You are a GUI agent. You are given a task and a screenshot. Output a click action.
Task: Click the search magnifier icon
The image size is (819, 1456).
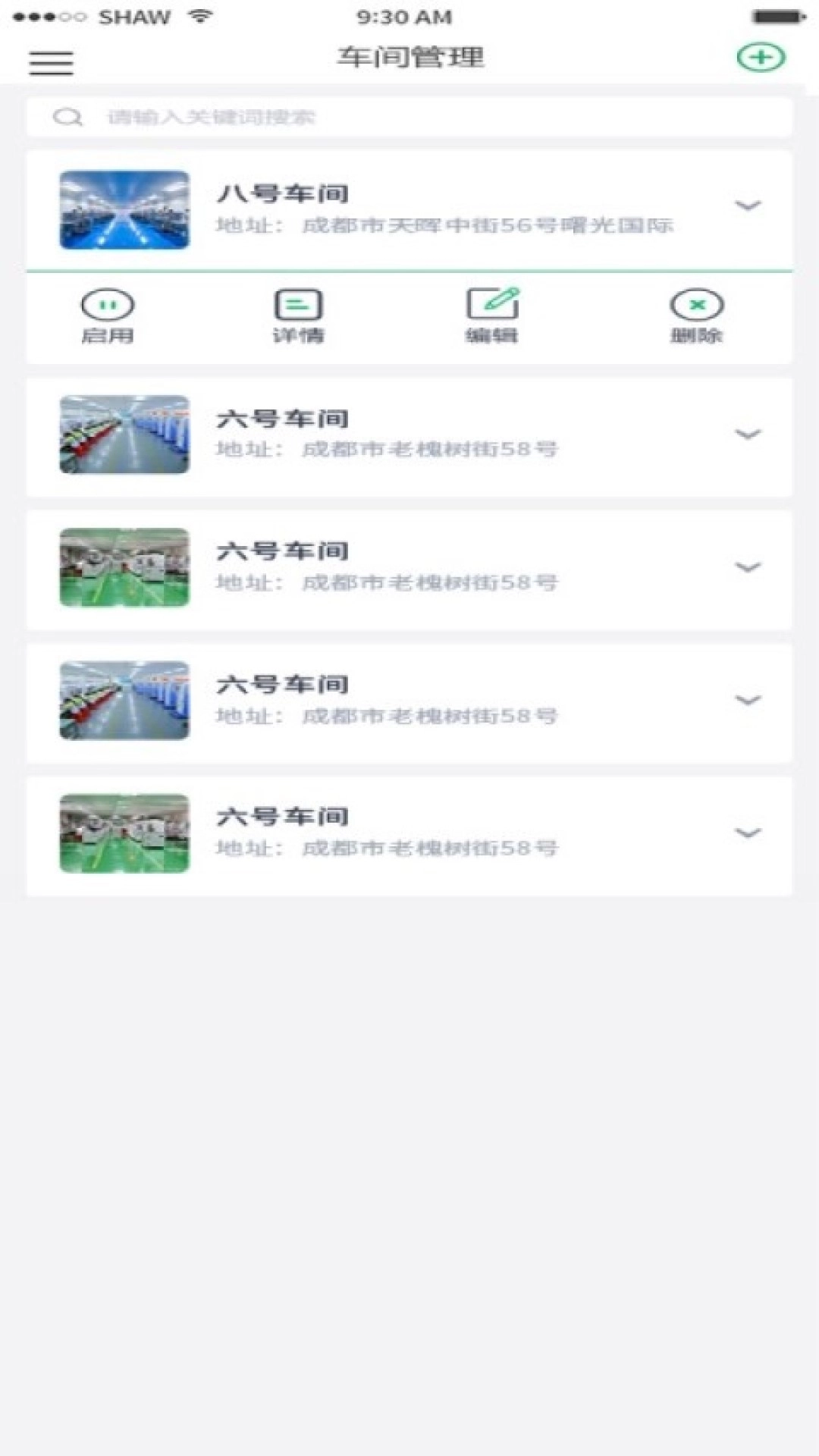(68, 116)
